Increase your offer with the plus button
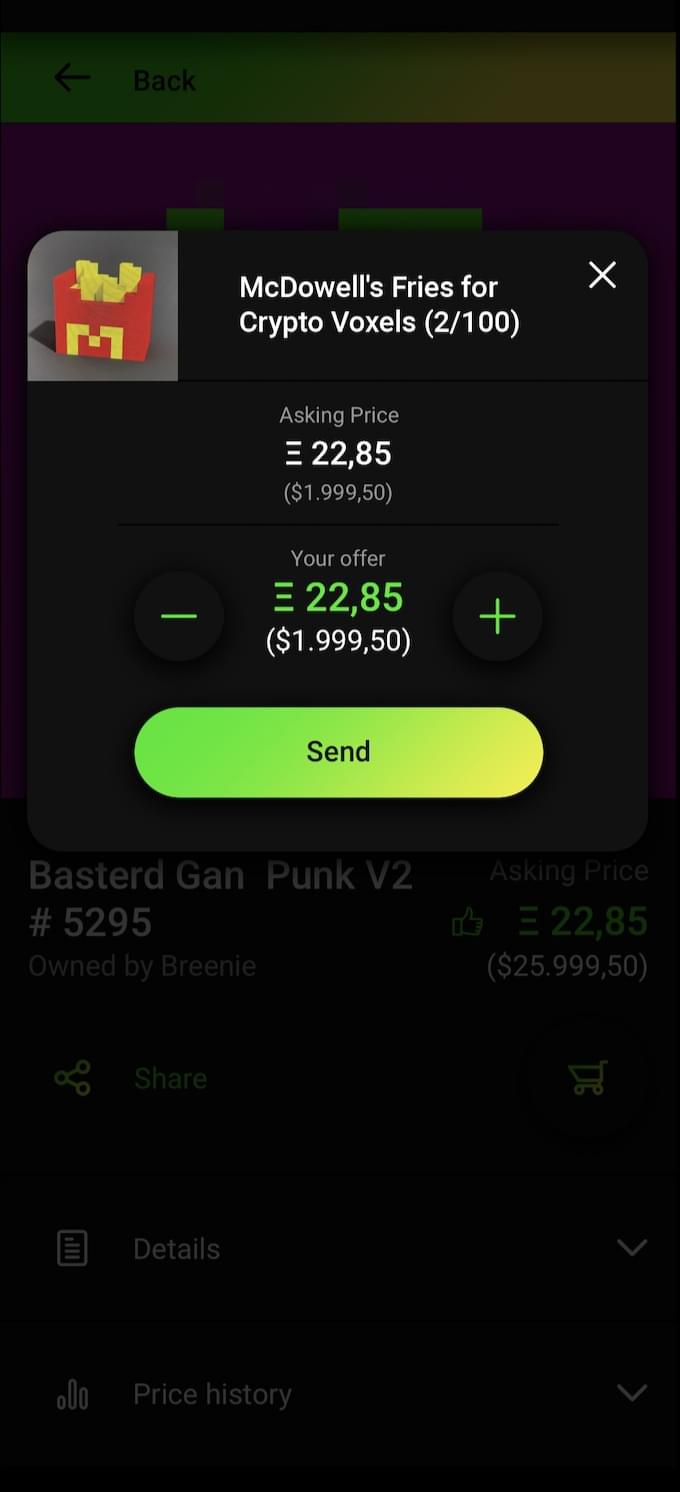Image resolution: width=680 pixels, height=1492 pixels. click(x=497, y=616)
